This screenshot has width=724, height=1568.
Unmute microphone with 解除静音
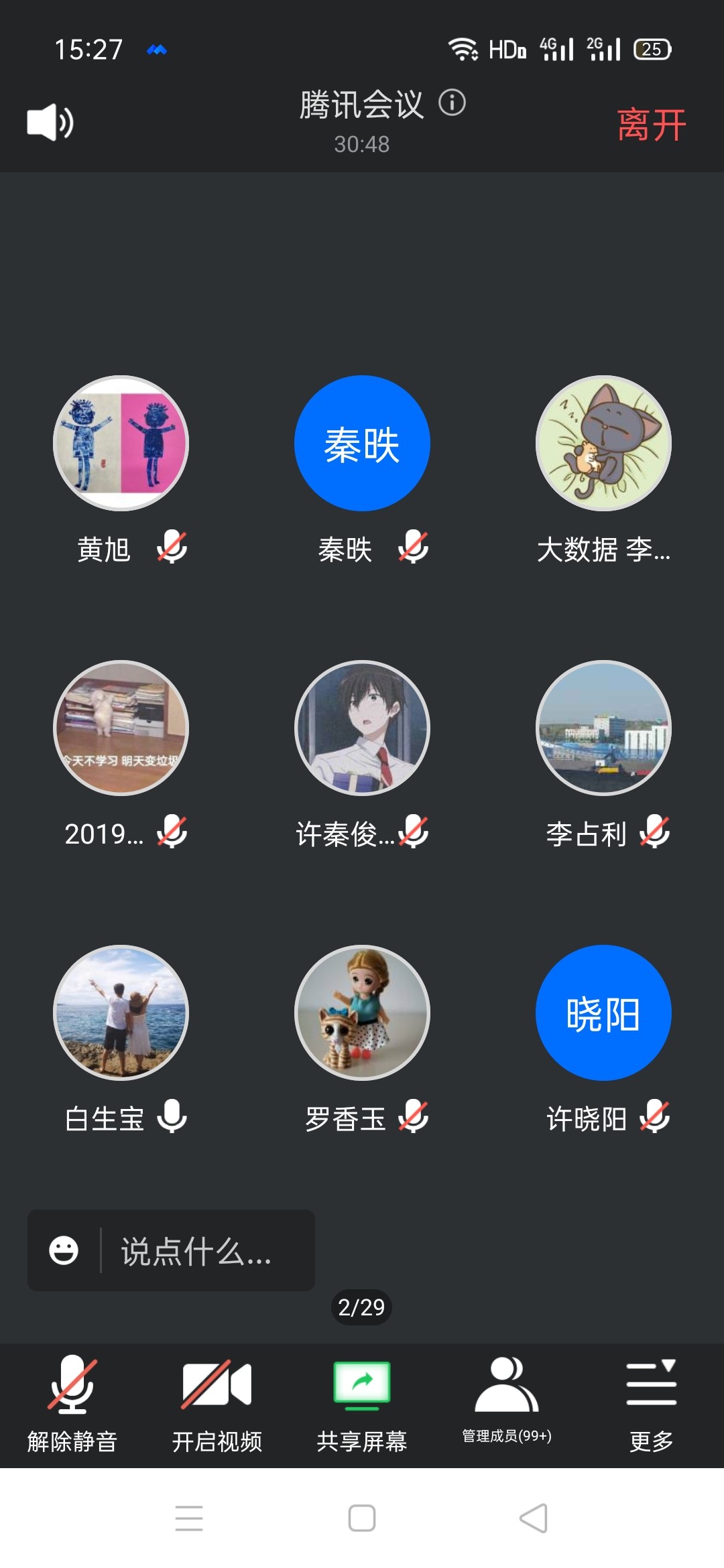pyautogui.click(x=72, y=1403)
